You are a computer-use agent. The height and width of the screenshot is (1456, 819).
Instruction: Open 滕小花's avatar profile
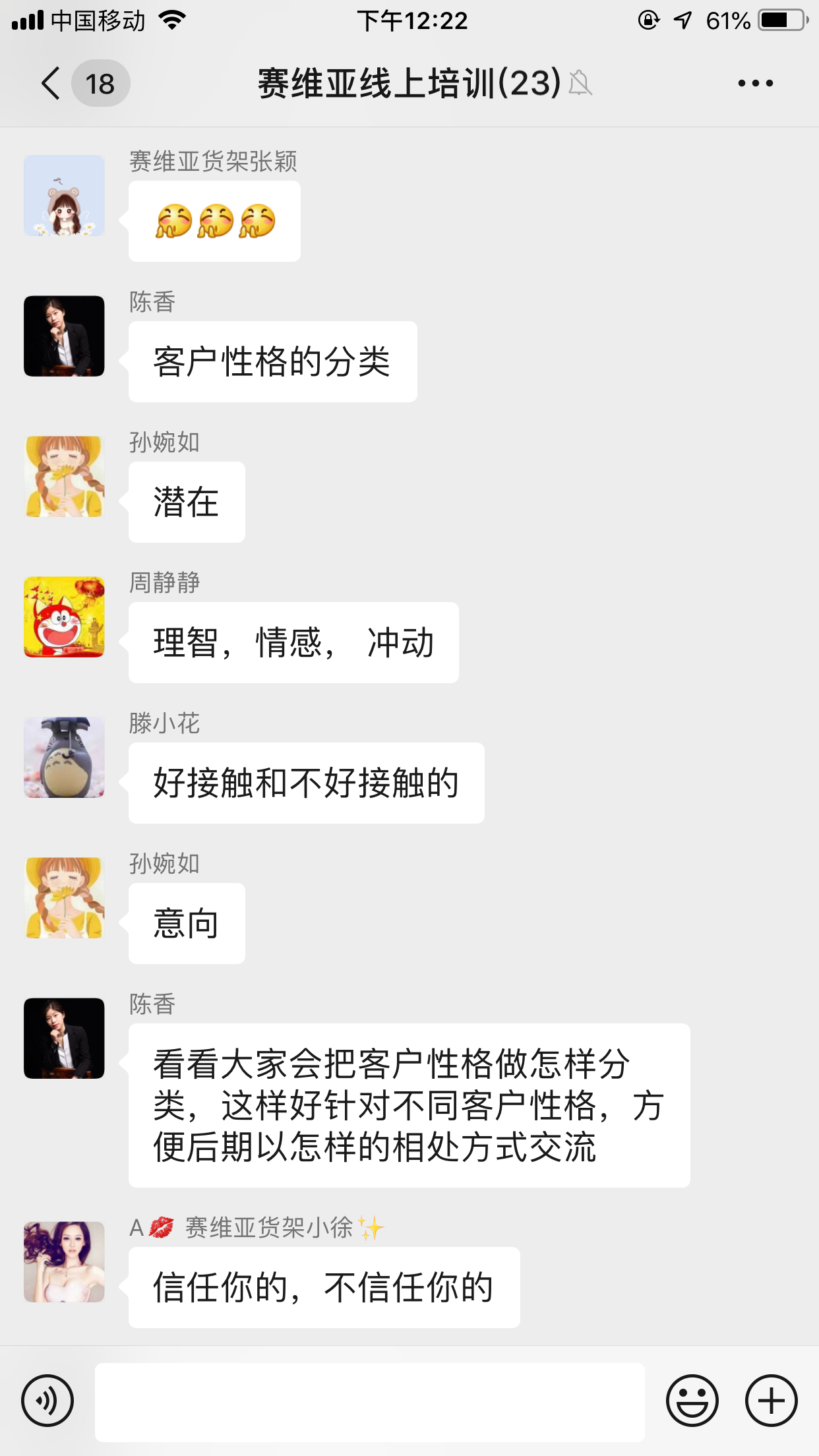(64, 758)
